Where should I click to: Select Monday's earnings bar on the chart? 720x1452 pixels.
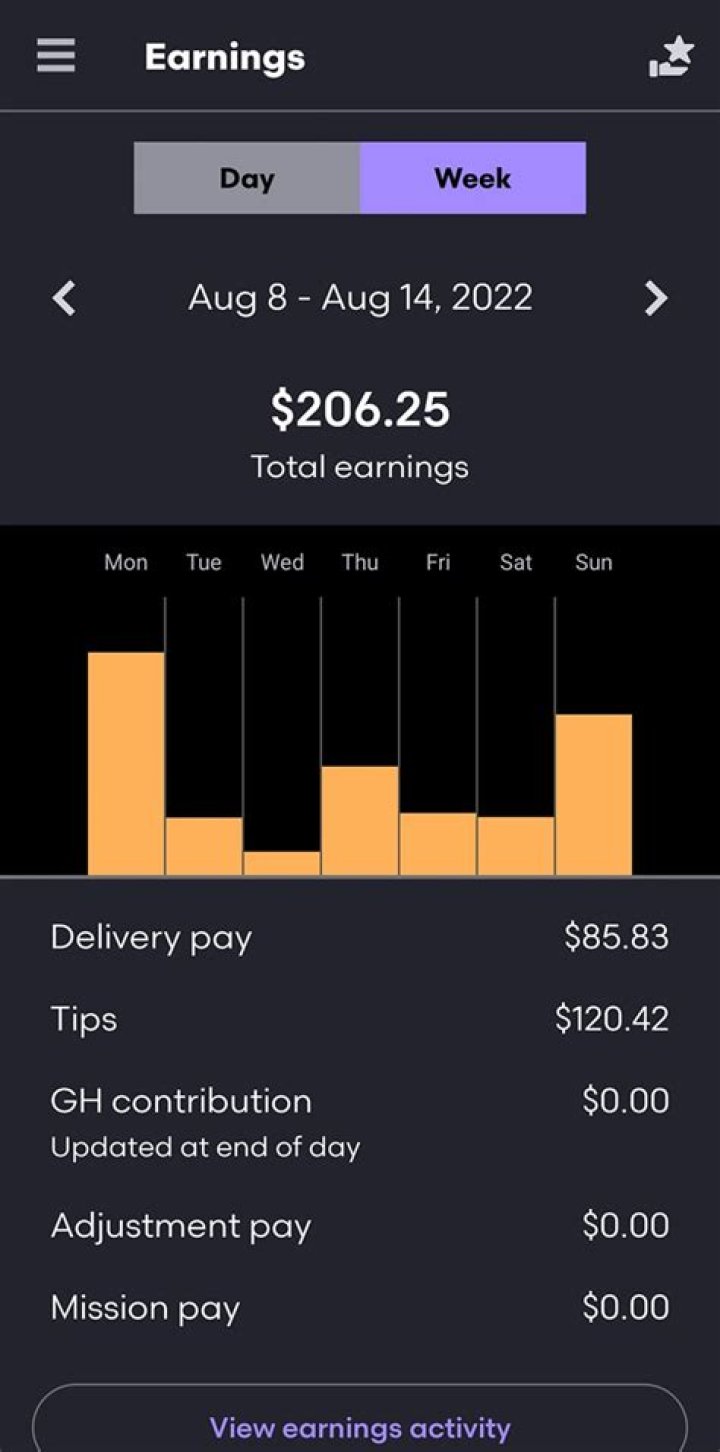(124, 760)
